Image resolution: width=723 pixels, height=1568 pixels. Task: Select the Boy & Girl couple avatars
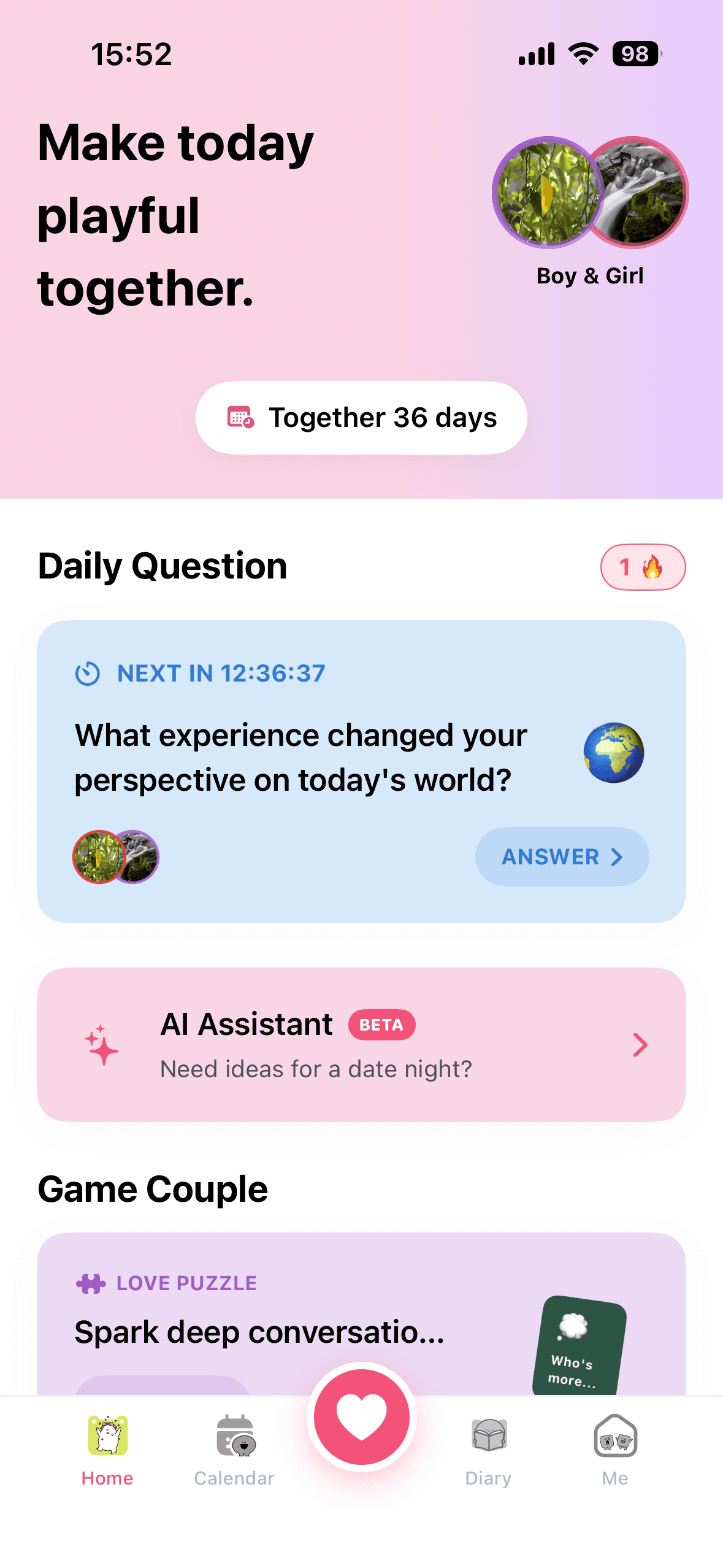point(589,193)
